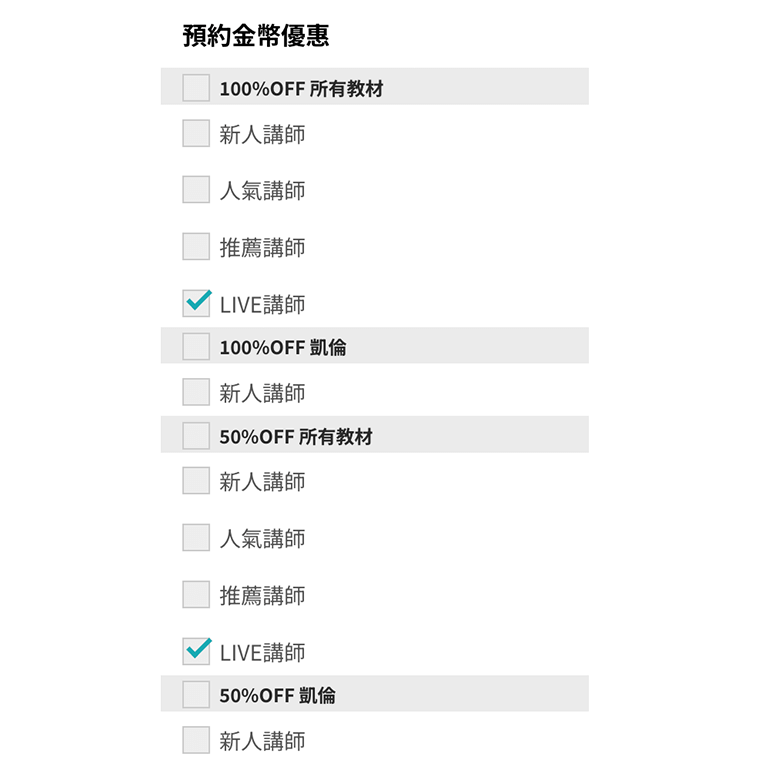Check the bottom 新人講師 checkbox
Viewport: 760px width, 770px height.
coord(196,740)
